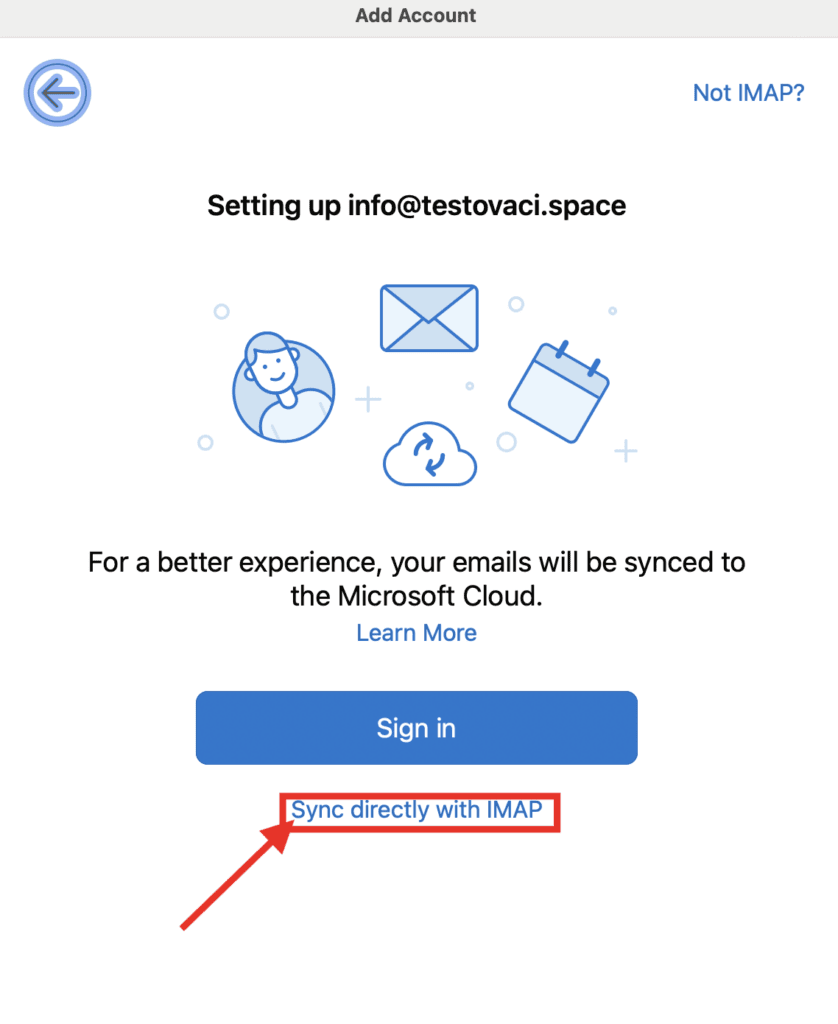Choose Sync directly with IMAP
The image size is (838, 1024).
click(416, 810)
